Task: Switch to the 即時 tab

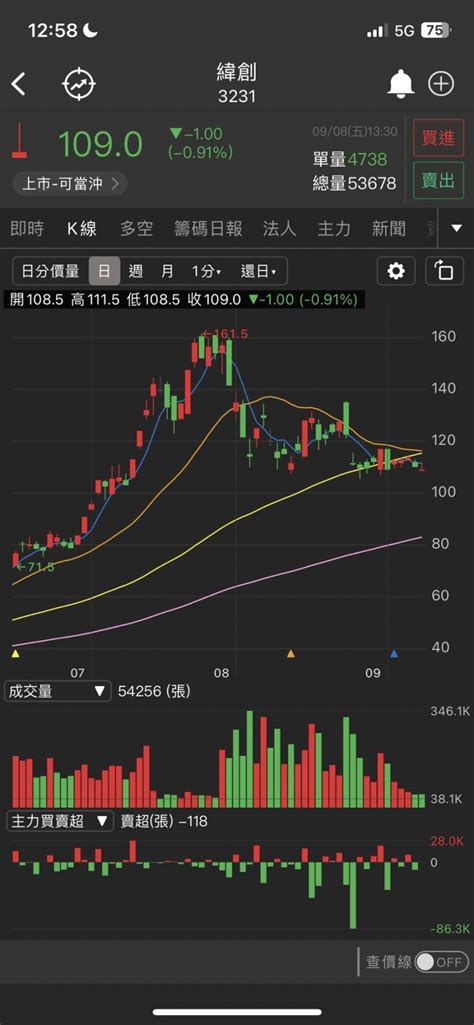Action: point(27,229)
